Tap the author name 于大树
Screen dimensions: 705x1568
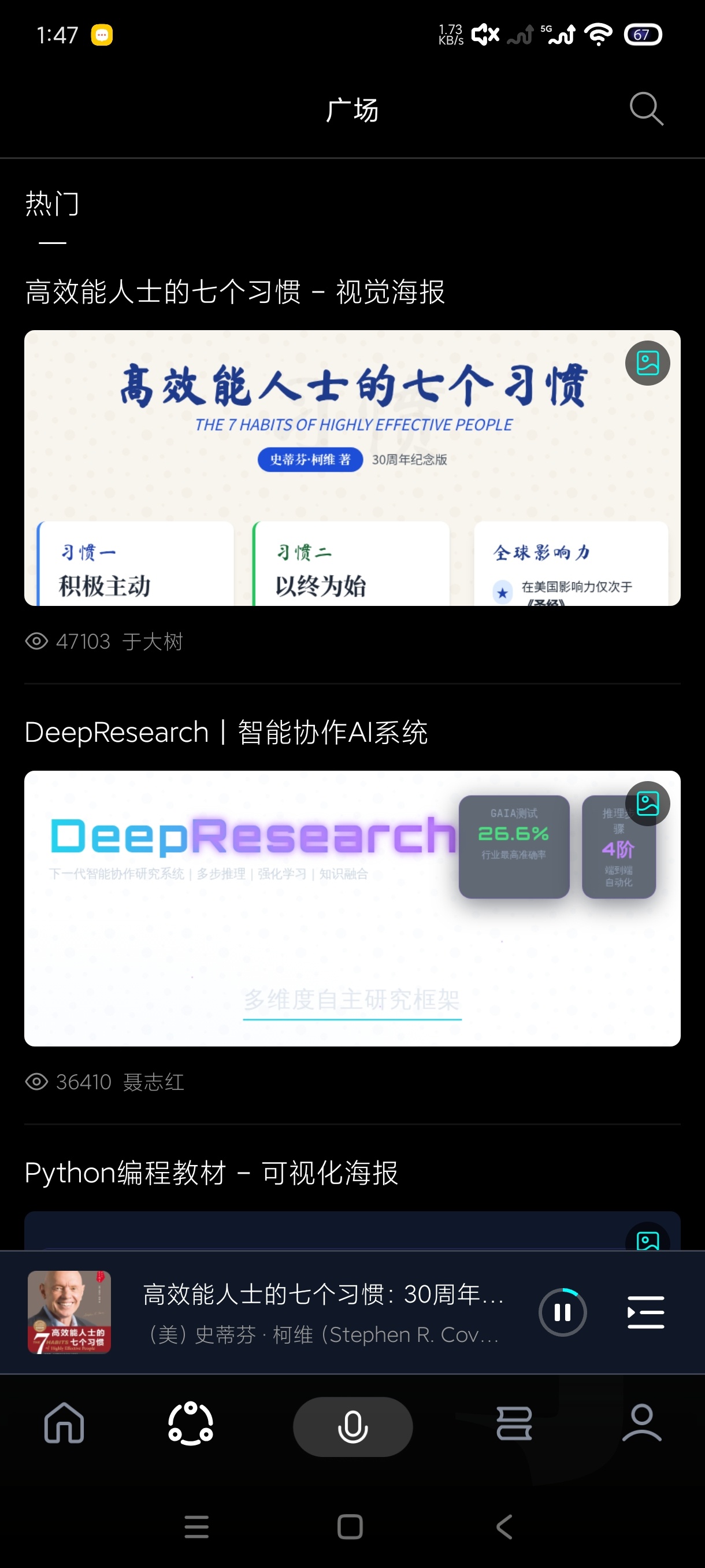[151, 642]
